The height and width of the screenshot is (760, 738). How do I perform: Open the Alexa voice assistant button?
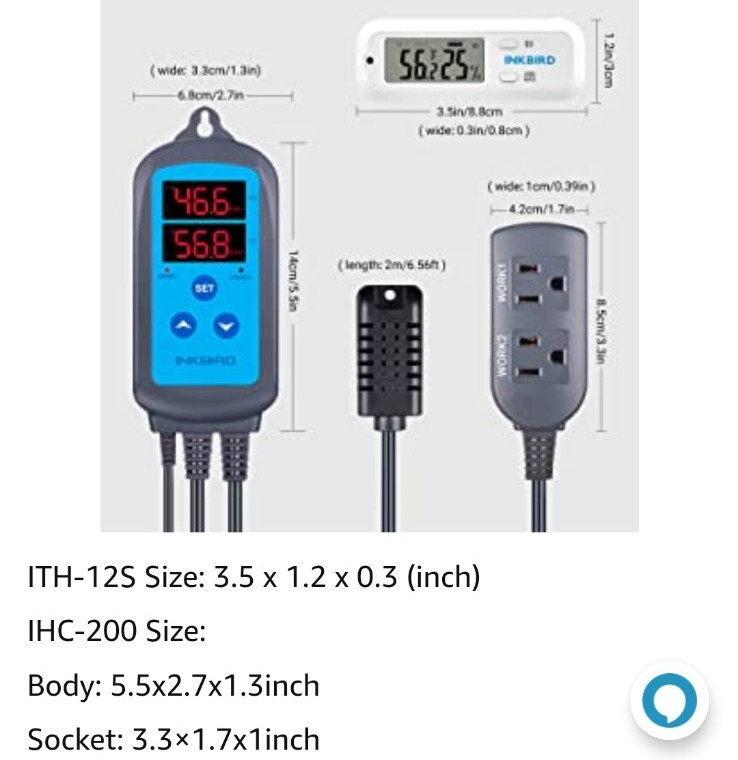[x=669, y=702]
